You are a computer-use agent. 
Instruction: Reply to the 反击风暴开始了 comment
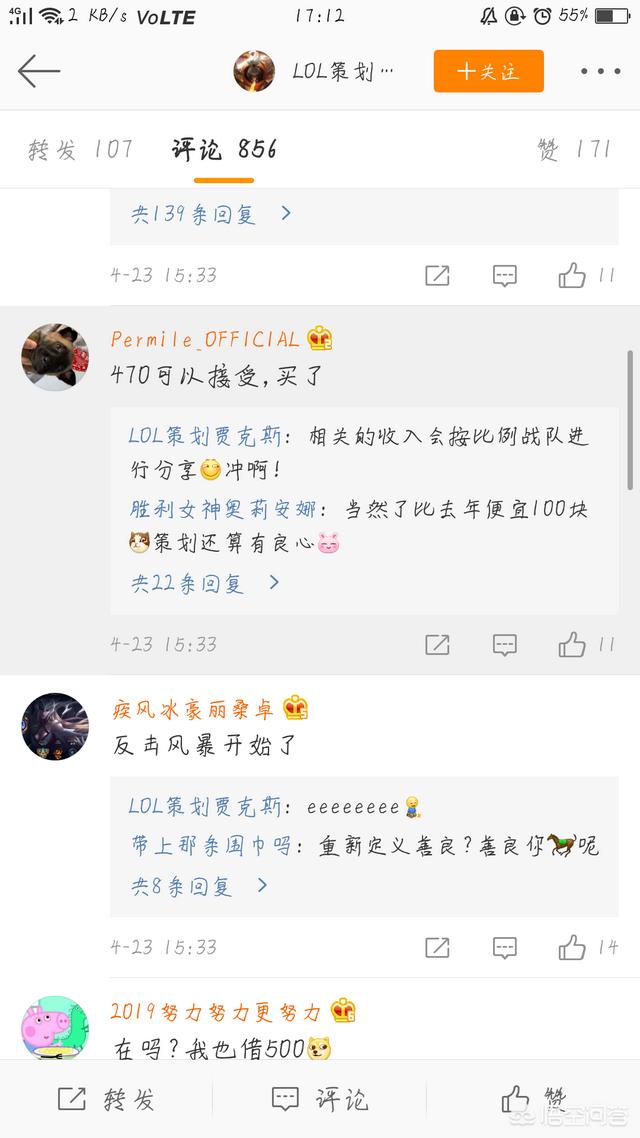(504, 947)
